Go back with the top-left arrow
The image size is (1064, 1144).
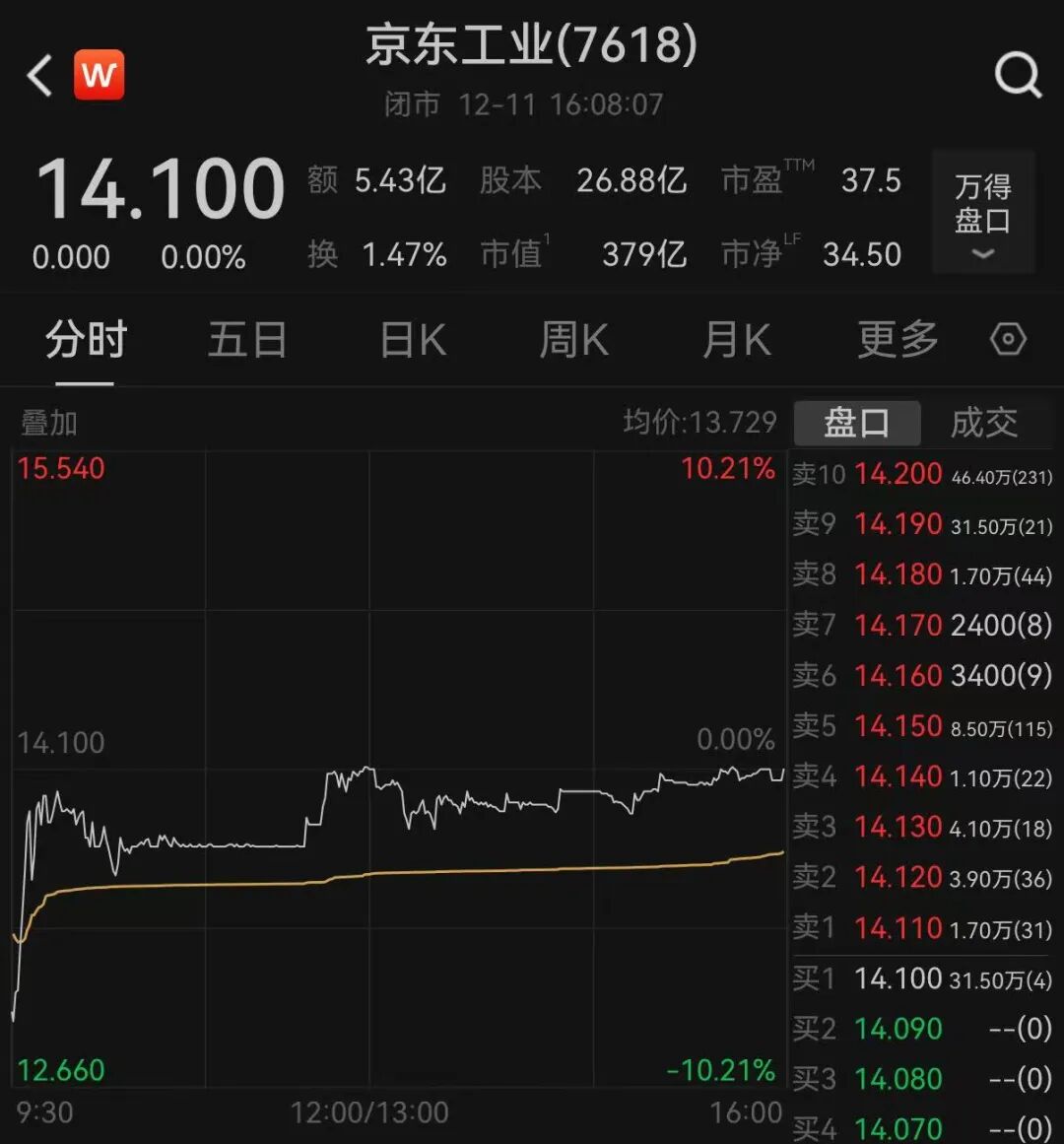pos(40,75)
